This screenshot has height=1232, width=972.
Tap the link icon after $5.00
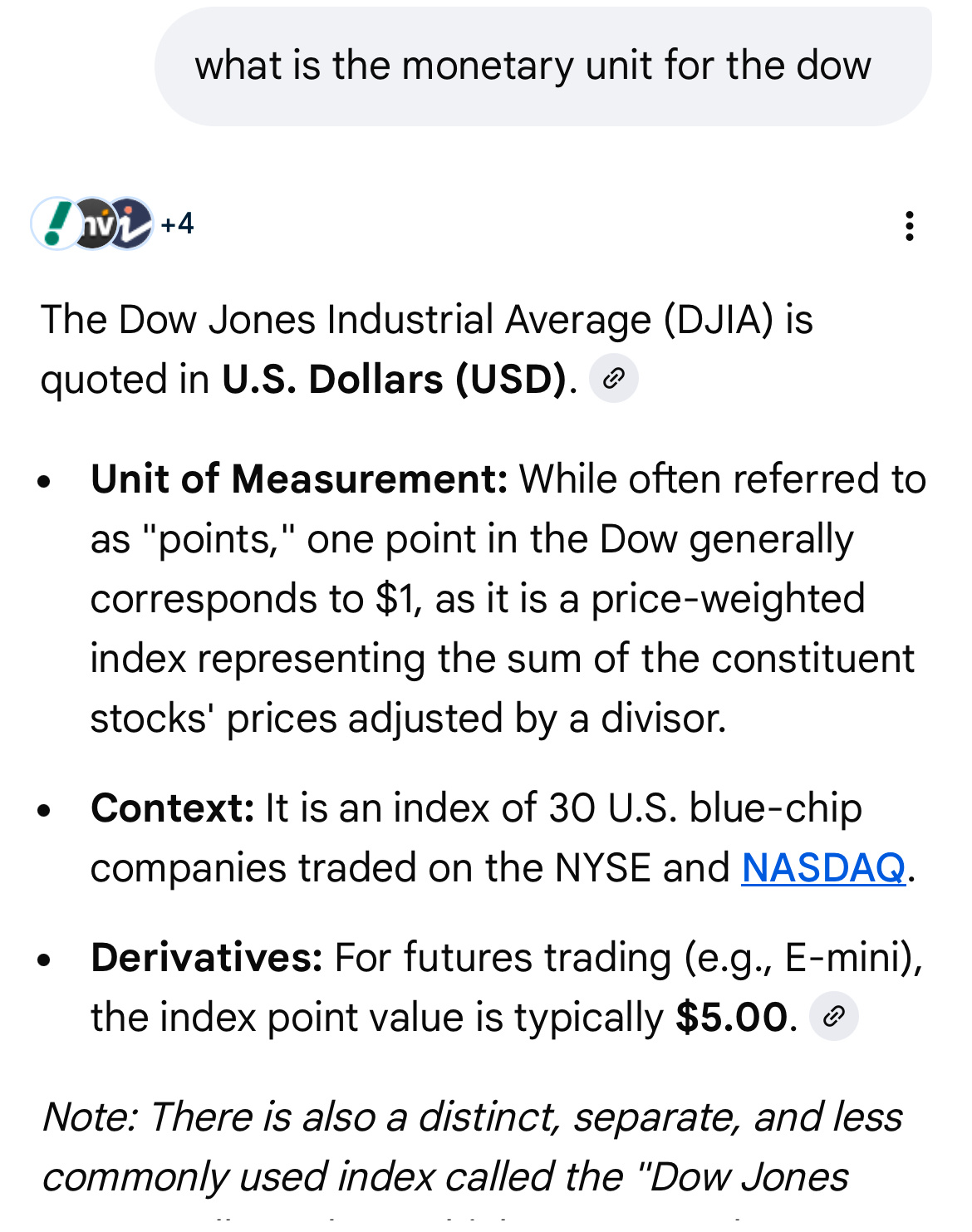(833, 1016)
